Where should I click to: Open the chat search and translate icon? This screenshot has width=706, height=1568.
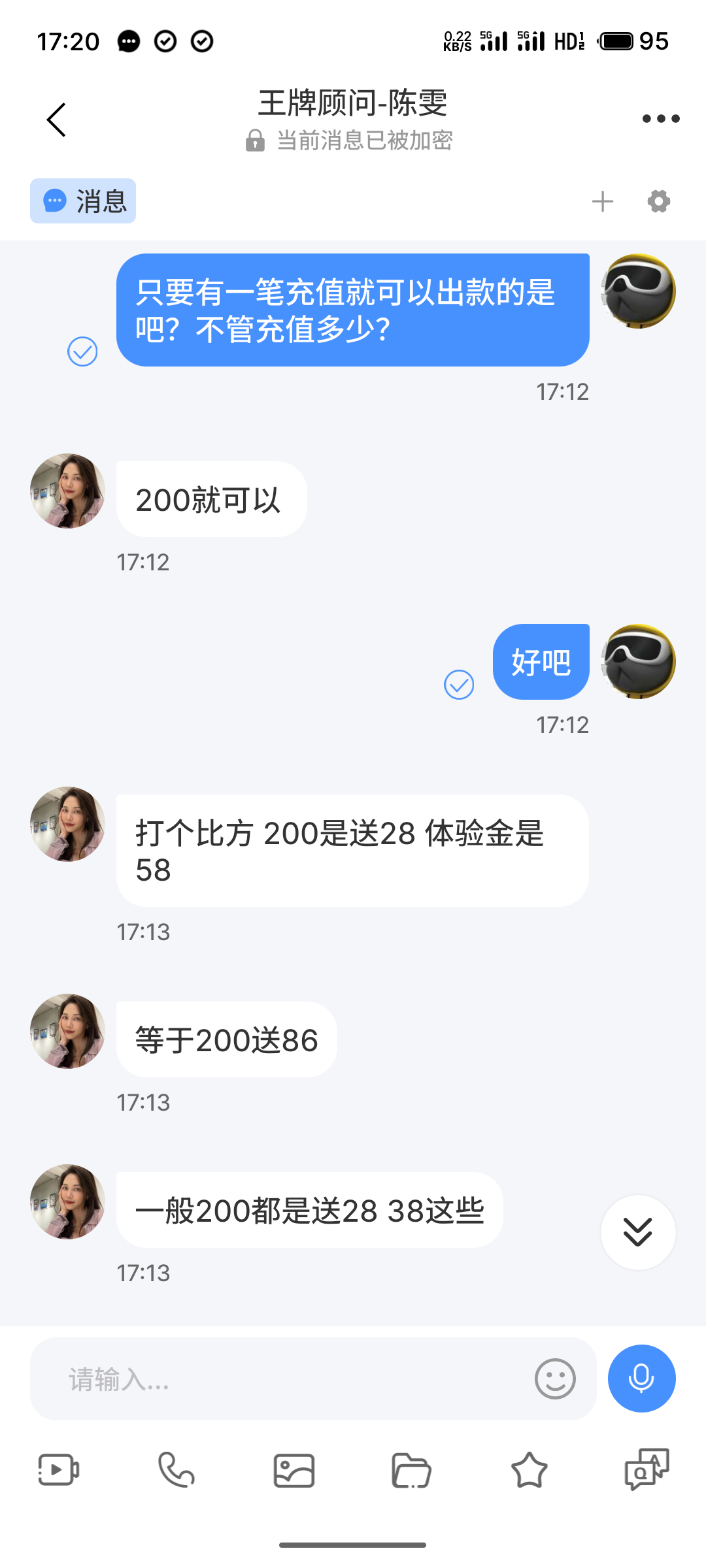(647, 1470)
